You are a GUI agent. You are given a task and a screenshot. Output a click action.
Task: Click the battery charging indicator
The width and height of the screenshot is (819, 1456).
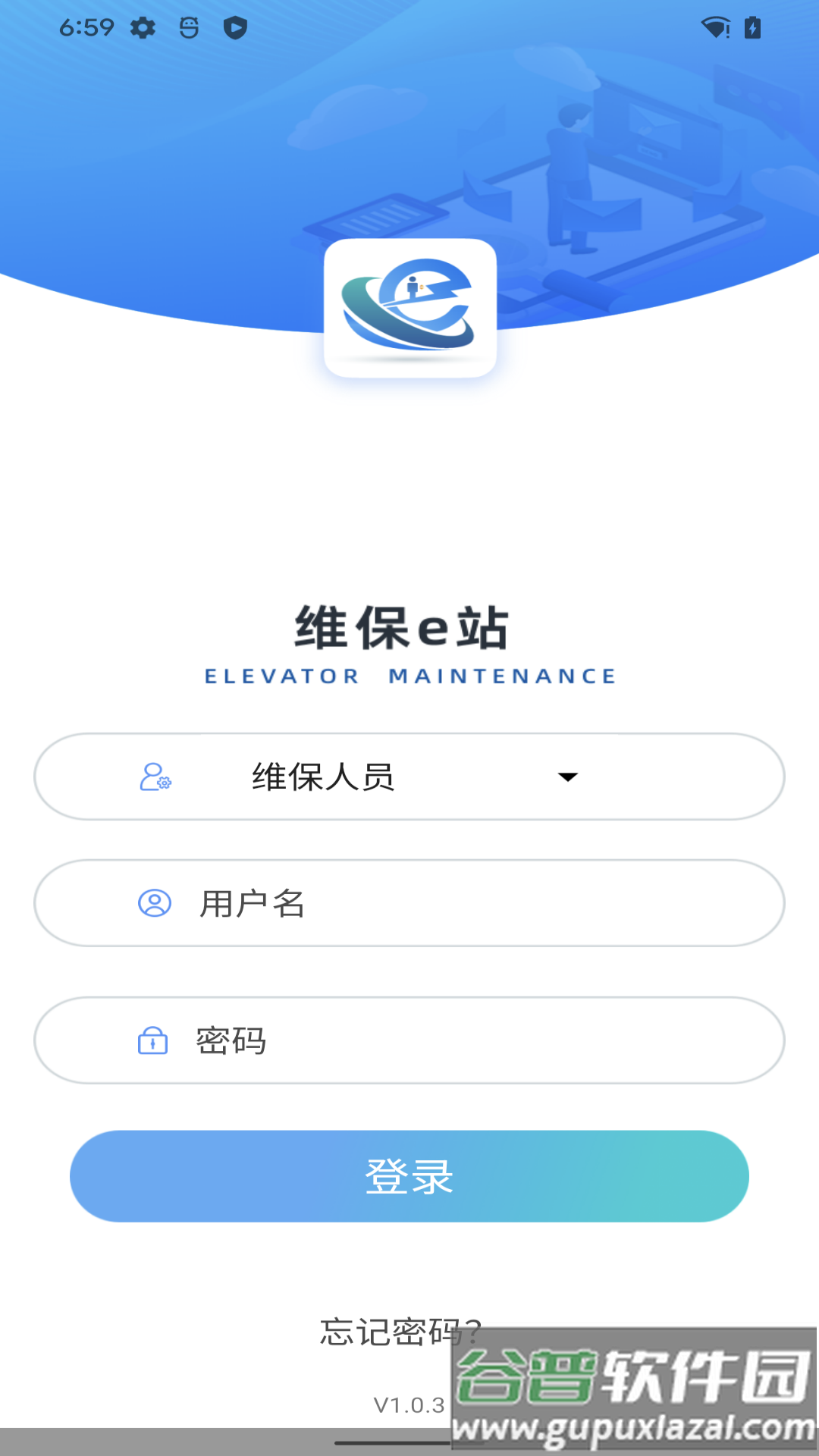(x=751, y=27)
